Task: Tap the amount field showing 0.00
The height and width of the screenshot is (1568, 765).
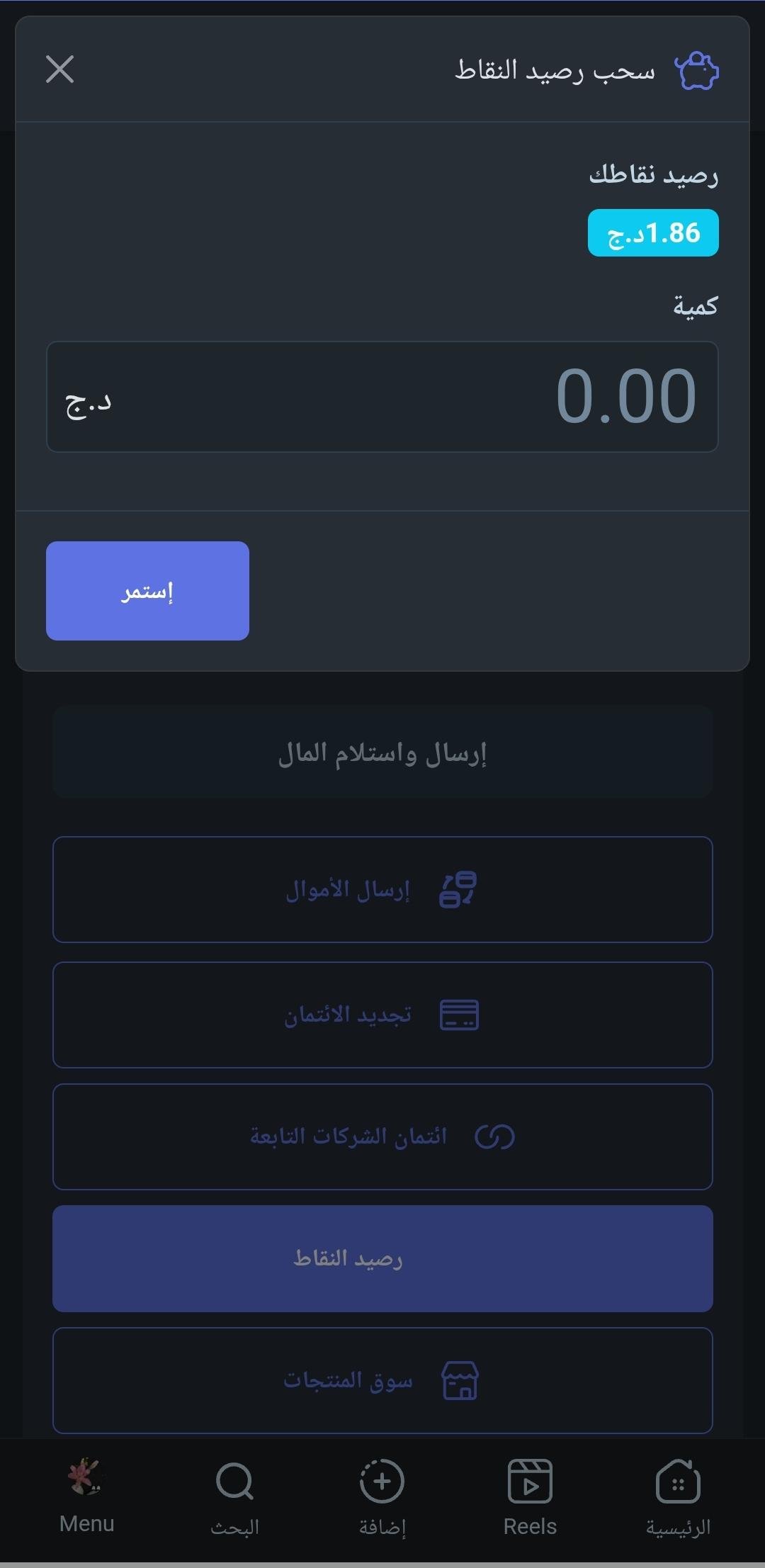Action: [382, 397]
